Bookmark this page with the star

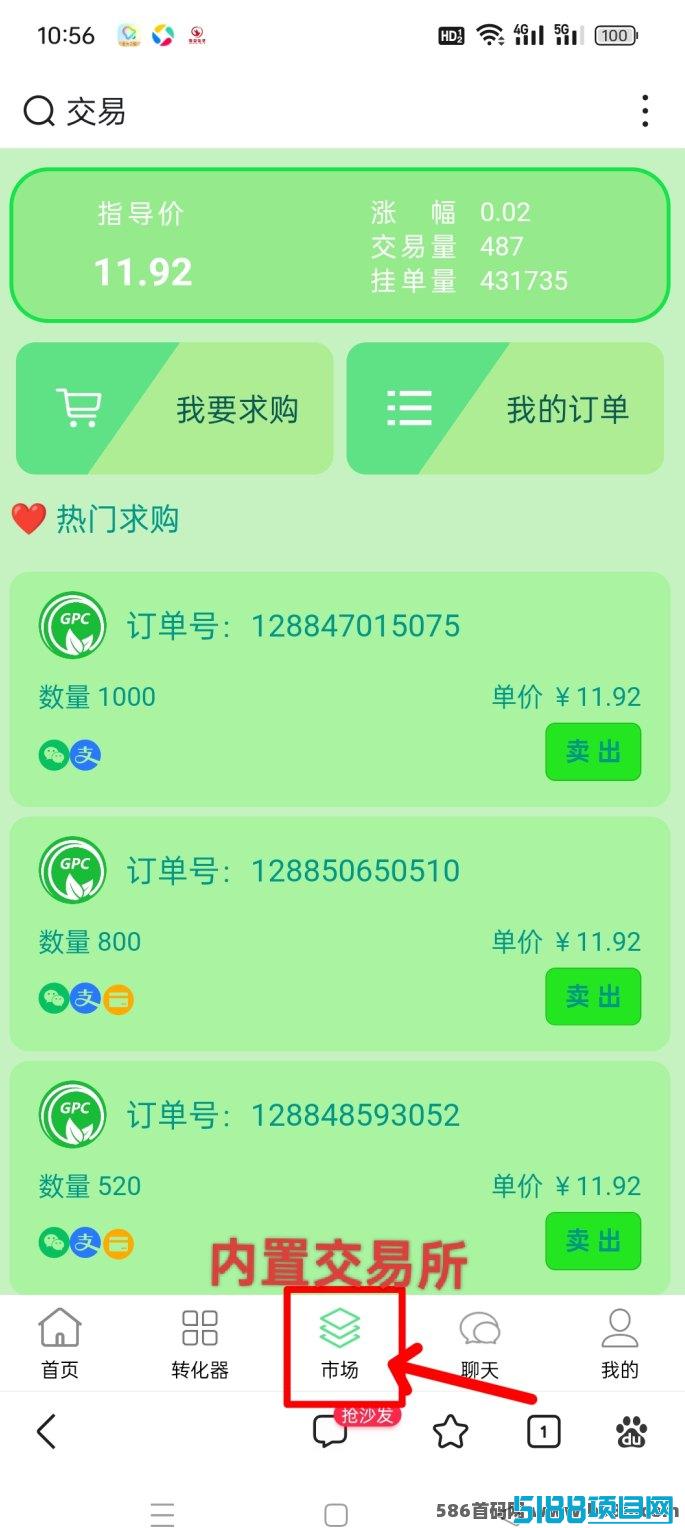pyautogui.click(x=450, y=1432)
